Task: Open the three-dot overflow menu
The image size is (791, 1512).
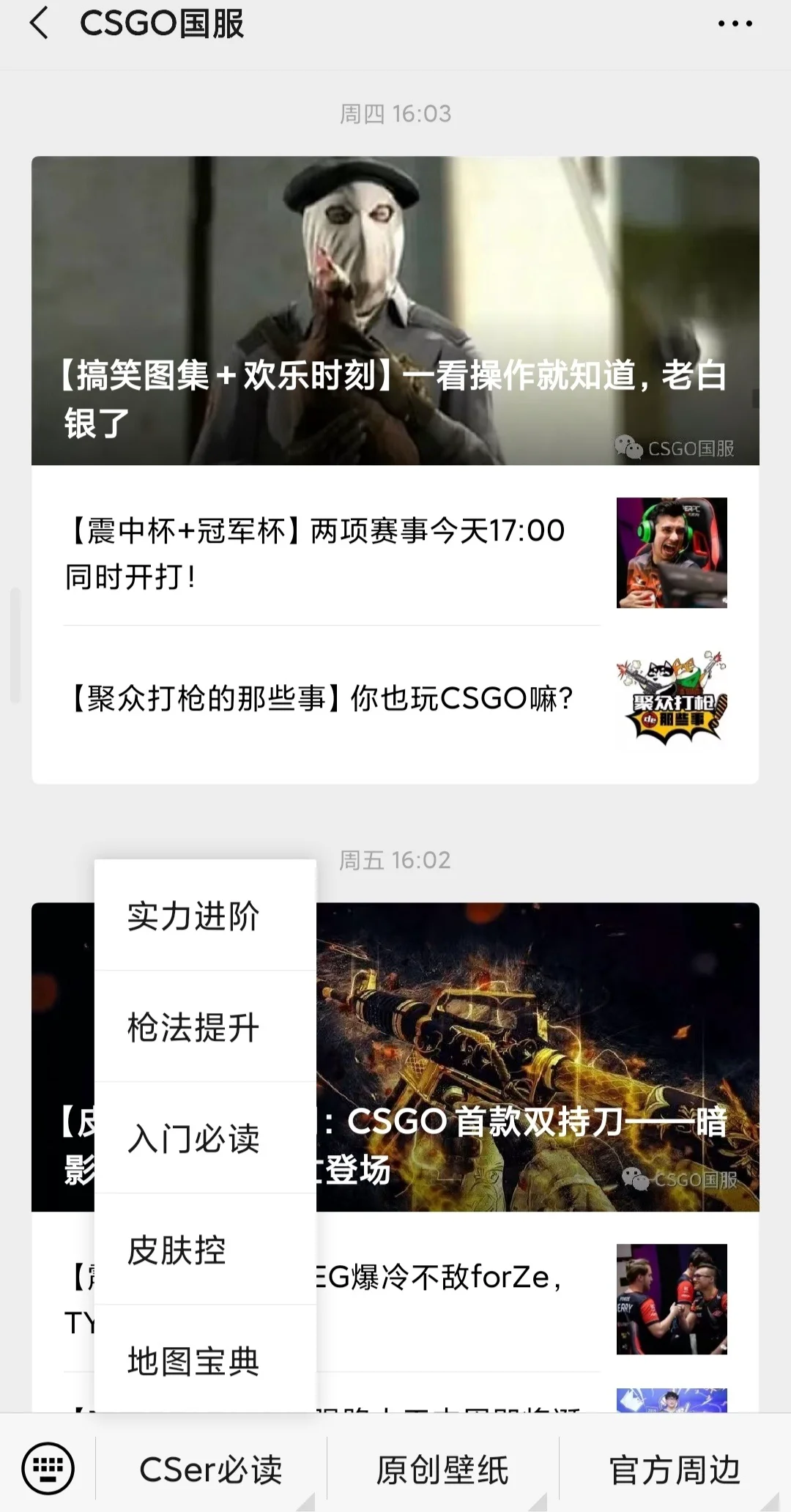Action: click(735, 23)
